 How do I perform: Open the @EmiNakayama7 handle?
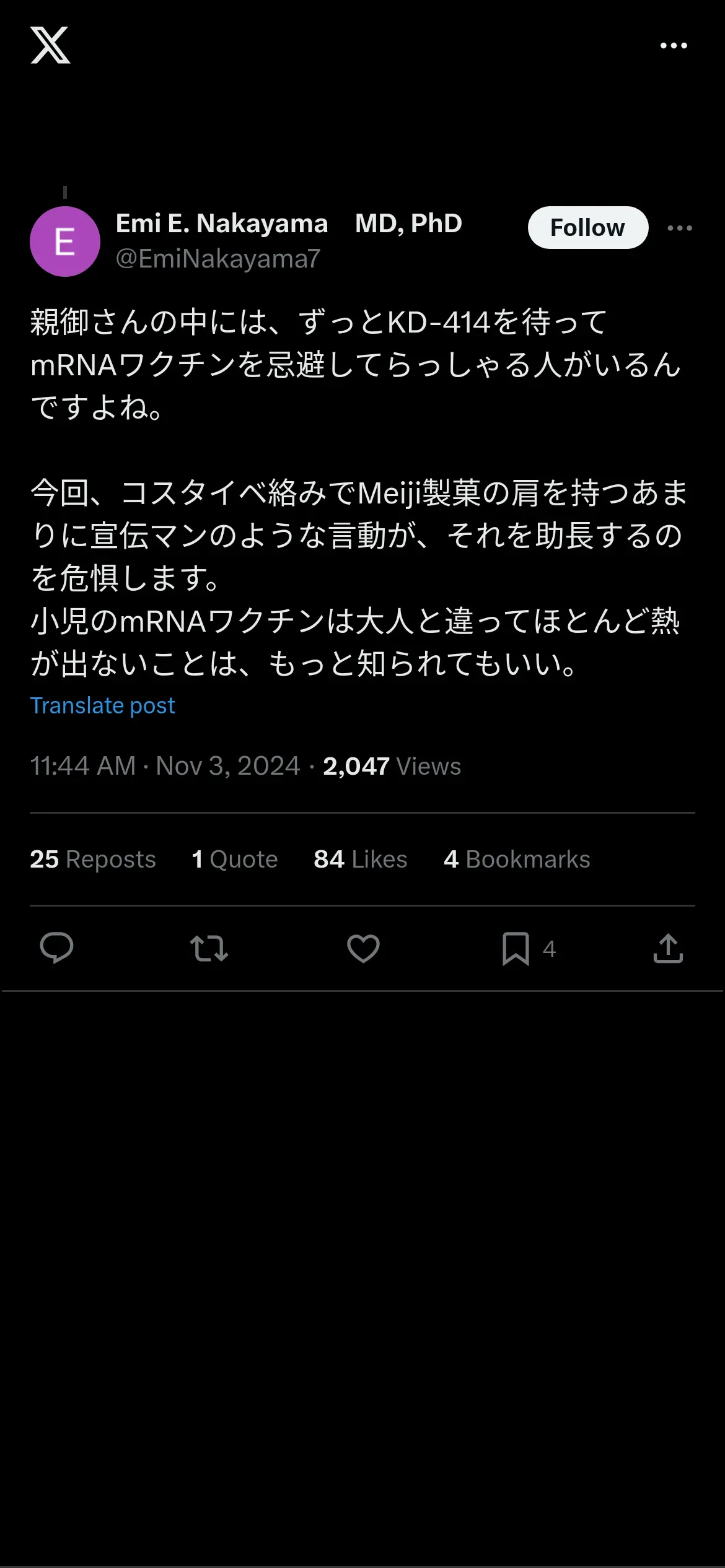218,258
